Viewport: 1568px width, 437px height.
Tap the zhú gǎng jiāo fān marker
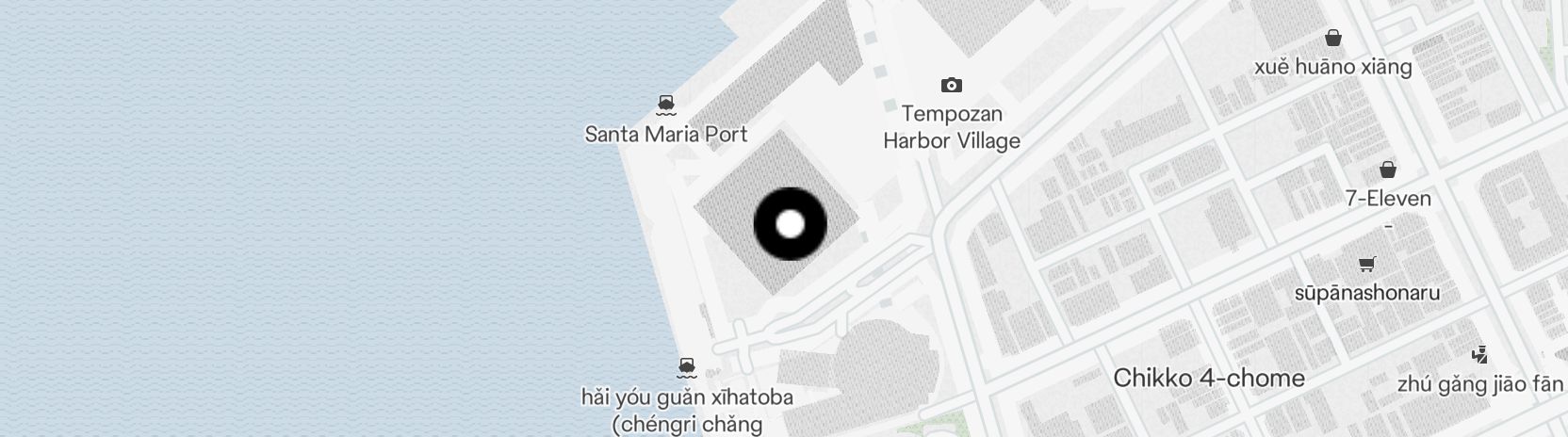point(1479,355)
